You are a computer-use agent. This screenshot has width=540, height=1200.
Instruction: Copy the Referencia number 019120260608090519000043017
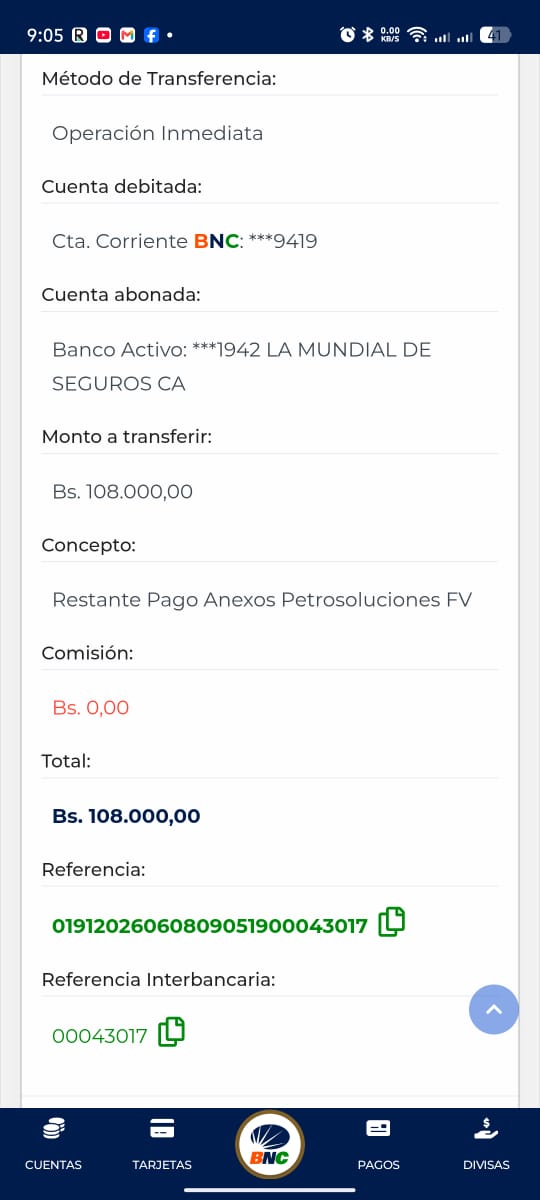(x=391, y=922)
